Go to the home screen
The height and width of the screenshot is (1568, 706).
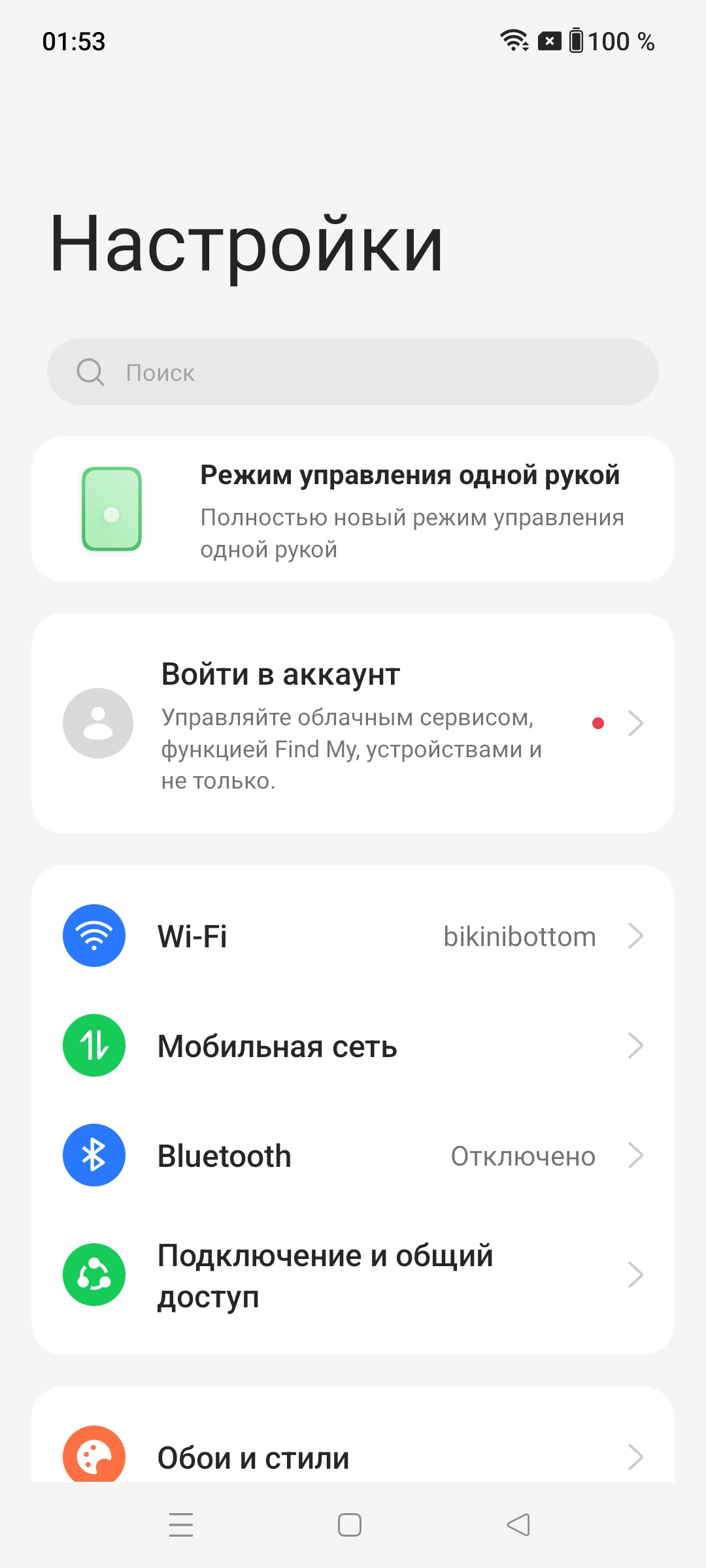tap(350, 1525)
